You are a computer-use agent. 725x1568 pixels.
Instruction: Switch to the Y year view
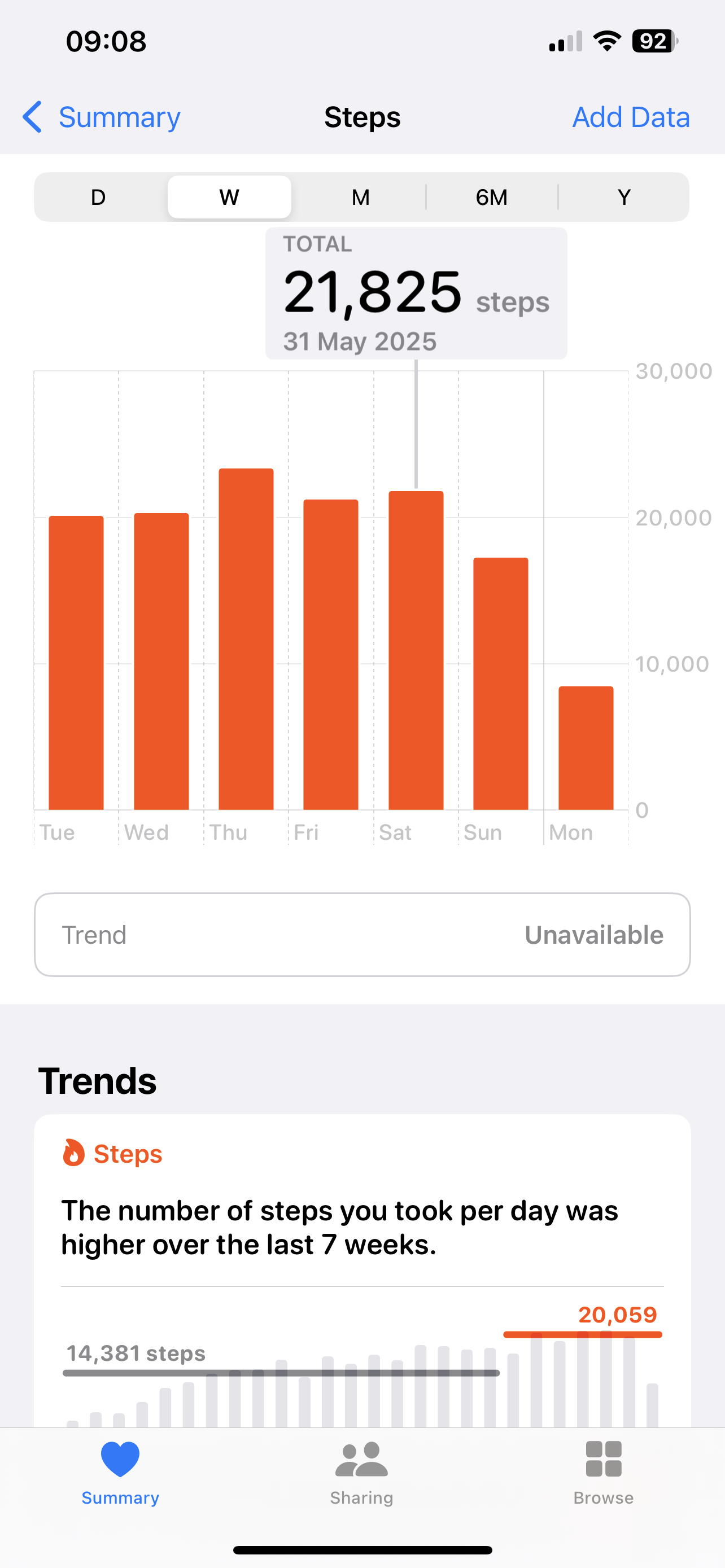pos(623,197)
